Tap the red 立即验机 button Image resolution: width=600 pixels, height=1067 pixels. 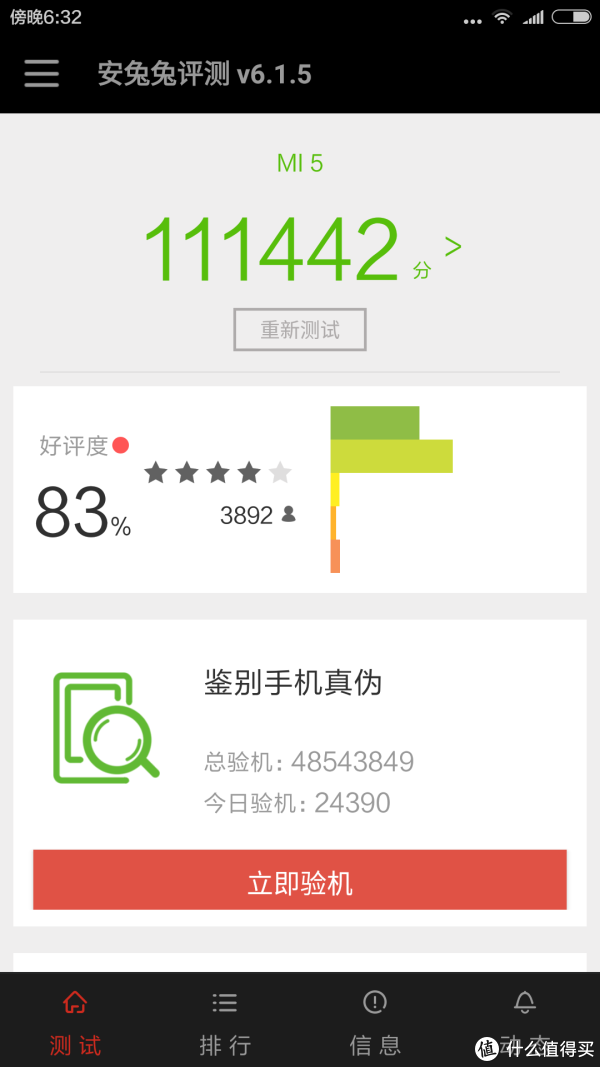[x=300, y=879]
